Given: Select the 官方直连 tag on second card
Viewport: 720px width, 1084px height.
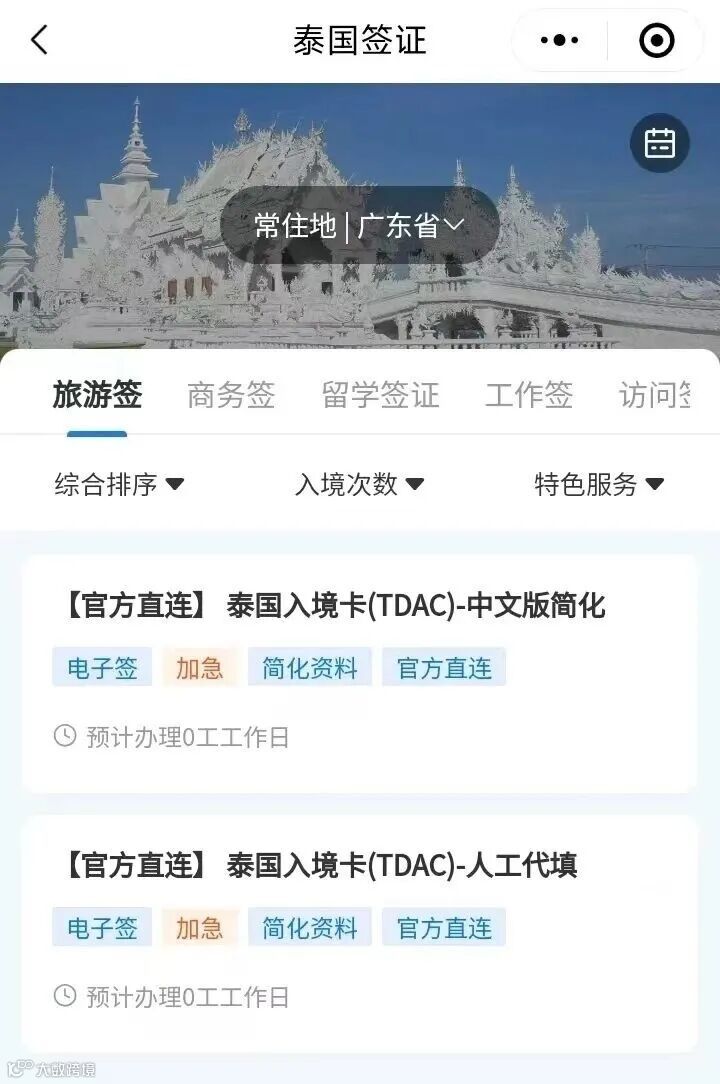Looking at the screenshot, I should [x=443, y=928].
